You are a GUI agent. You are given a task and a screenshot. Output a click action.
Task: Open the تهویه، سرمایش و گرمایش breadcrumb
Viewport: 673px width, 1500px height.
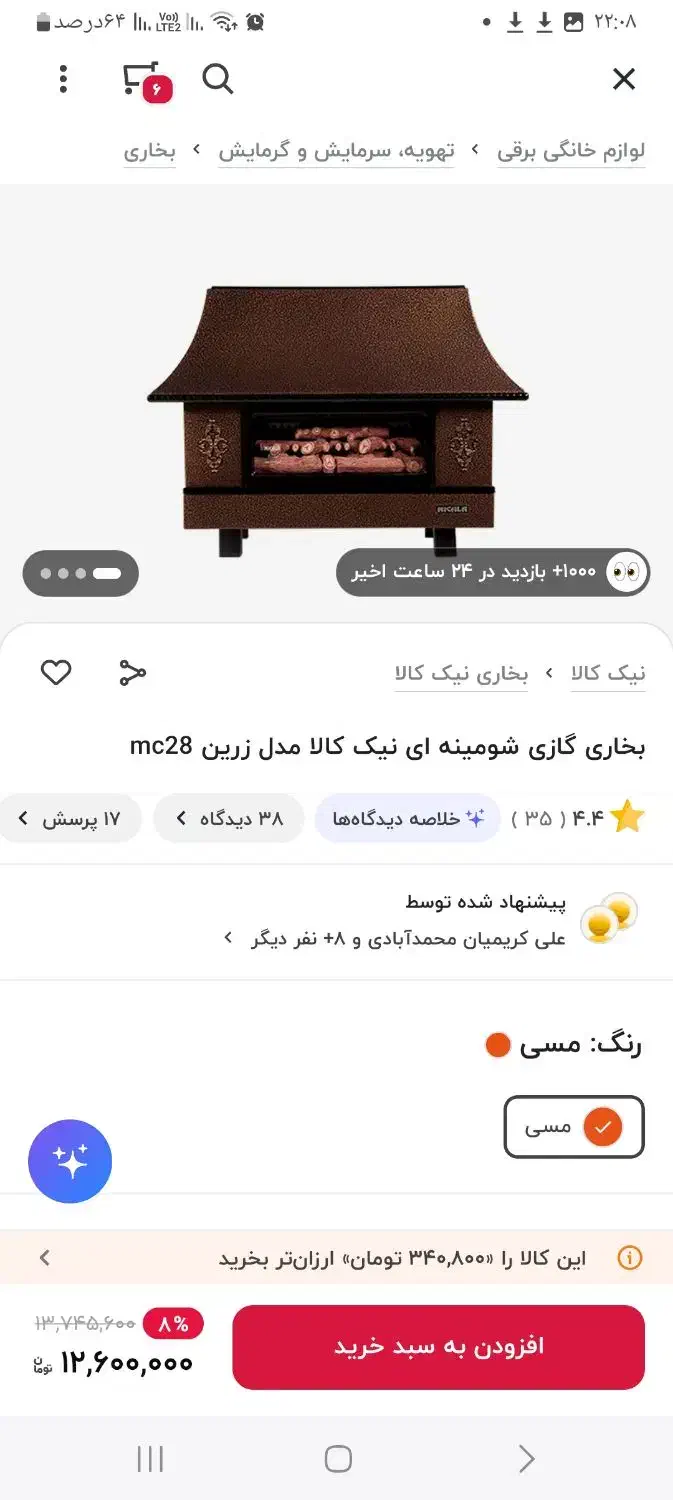[336, 151]
